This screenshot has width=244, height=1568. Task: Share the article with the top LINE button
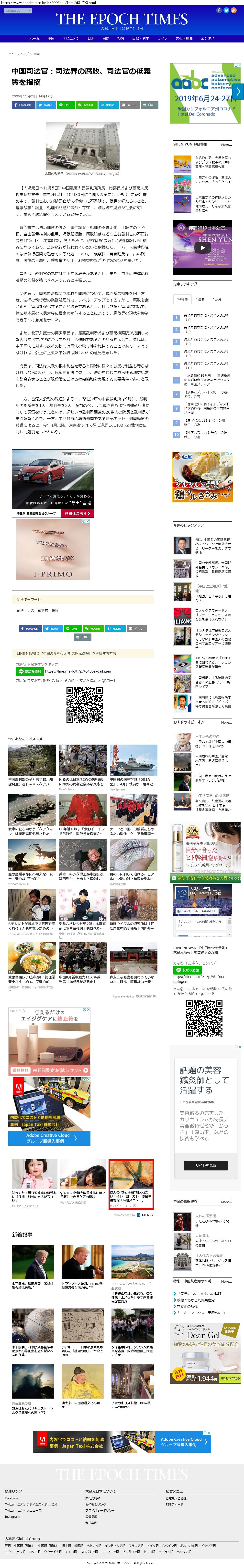pyautogui.click(x=66, y=105)
